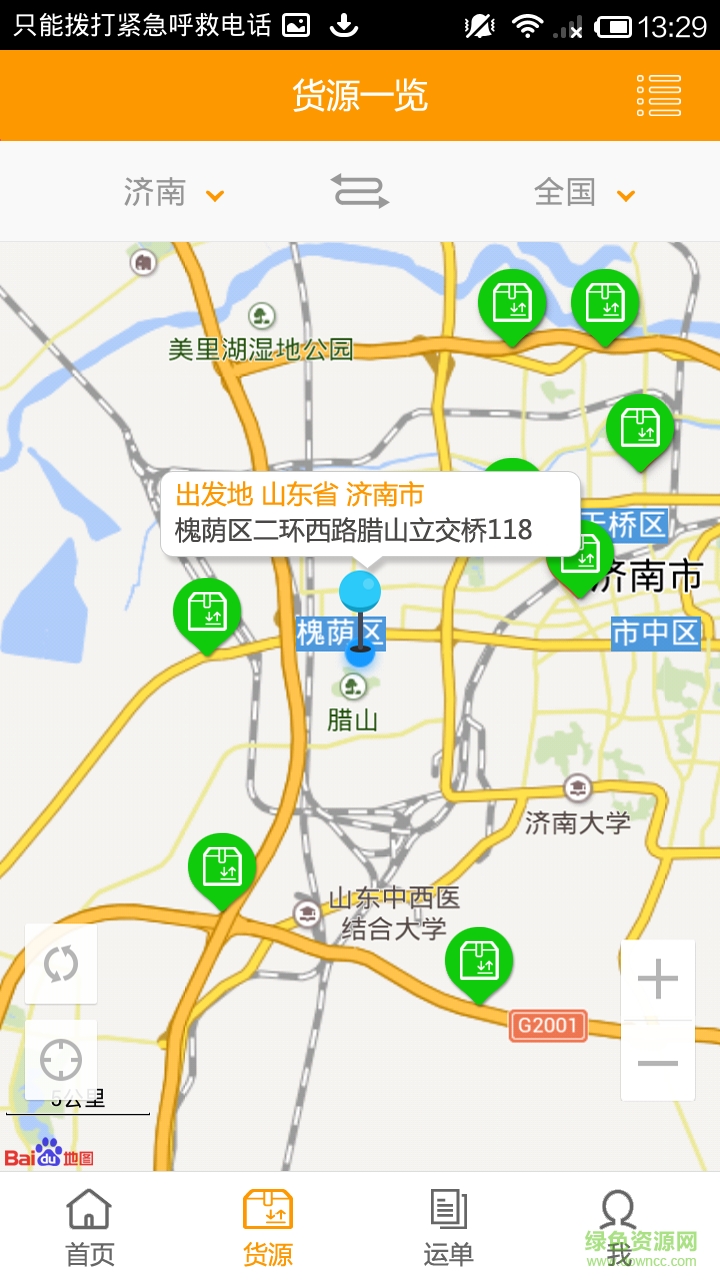Open cargo marker near G2001 highway
The width and height of the screenshot is (720, 1280).
tap(479, 962)
